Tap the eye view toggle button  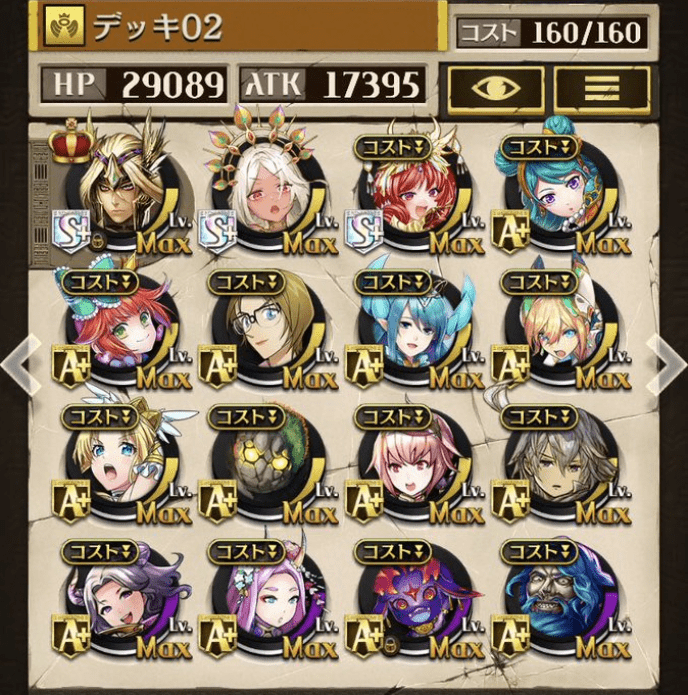tap(495, 89)
